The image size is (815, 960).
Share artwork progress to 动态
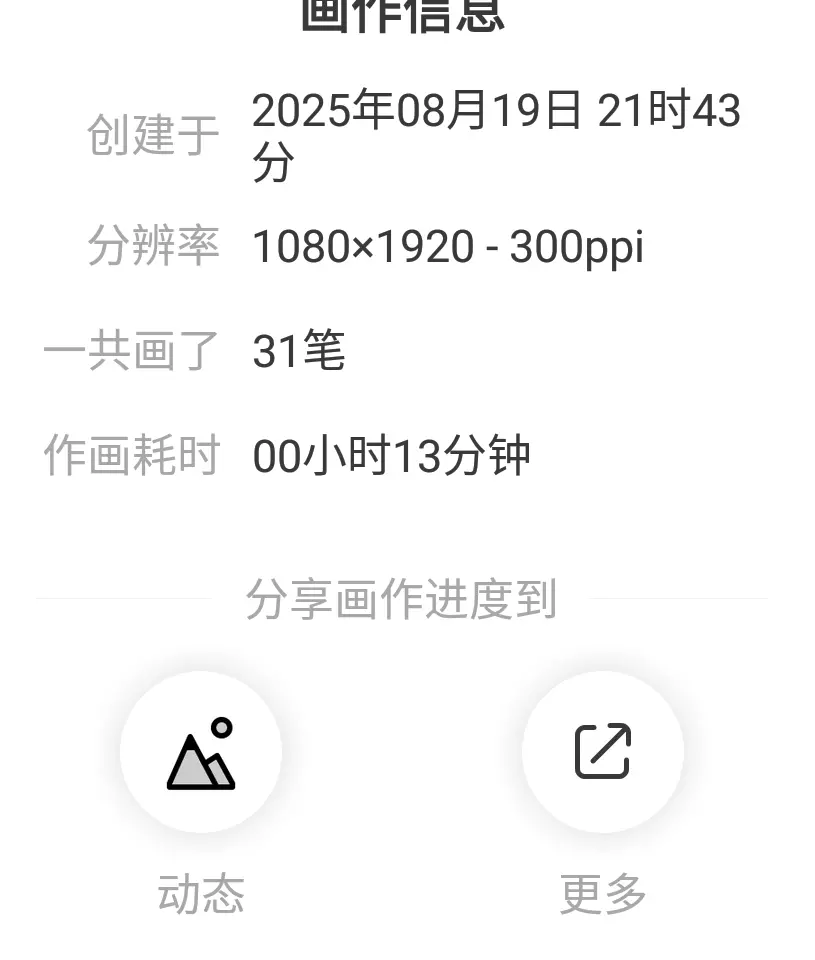pyautogui.click(x=201, y=753)
